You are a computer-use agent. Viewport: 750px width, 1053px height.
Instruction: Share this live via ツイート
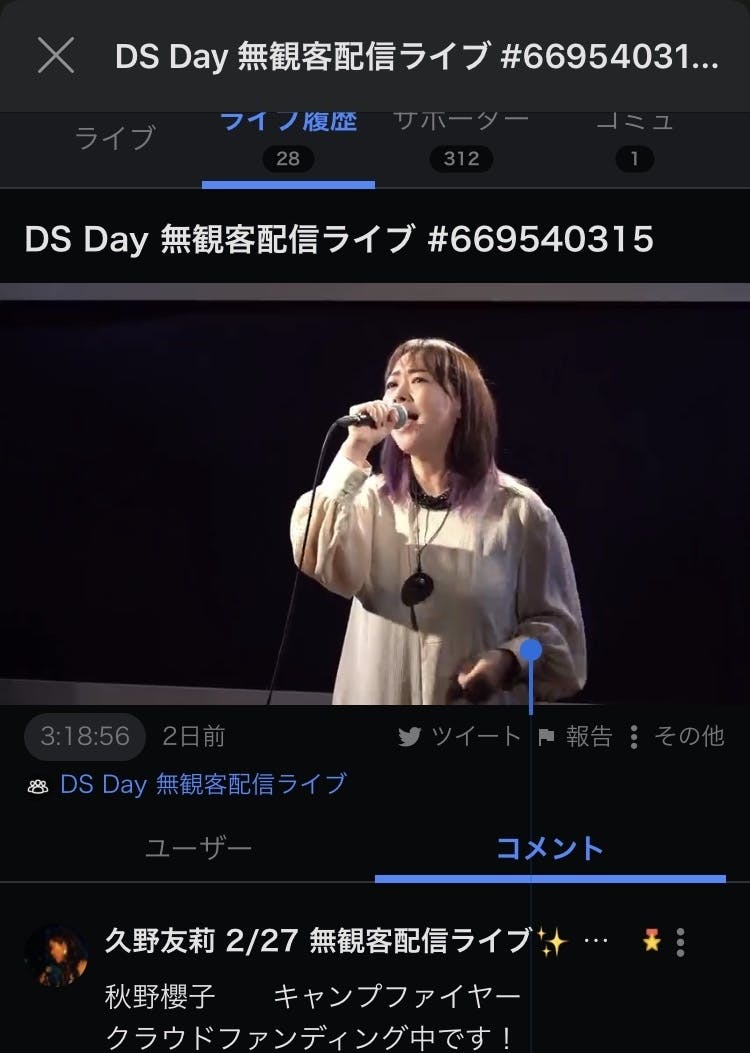coord(460,737)
